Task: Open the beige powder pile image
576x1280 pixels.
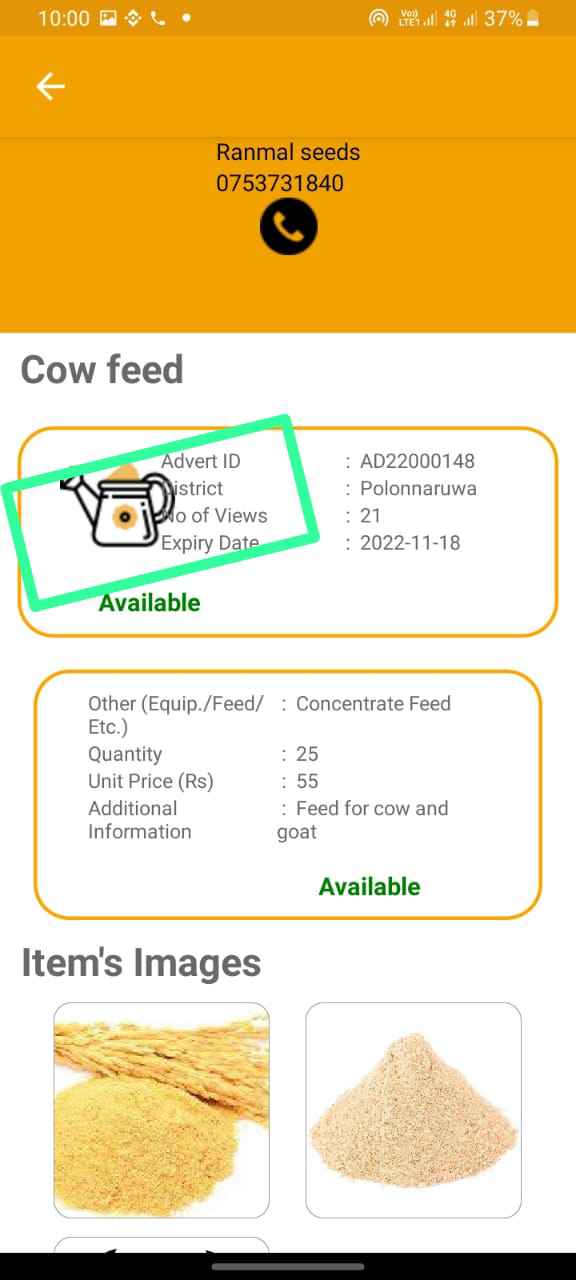Action: point(413,1110)
